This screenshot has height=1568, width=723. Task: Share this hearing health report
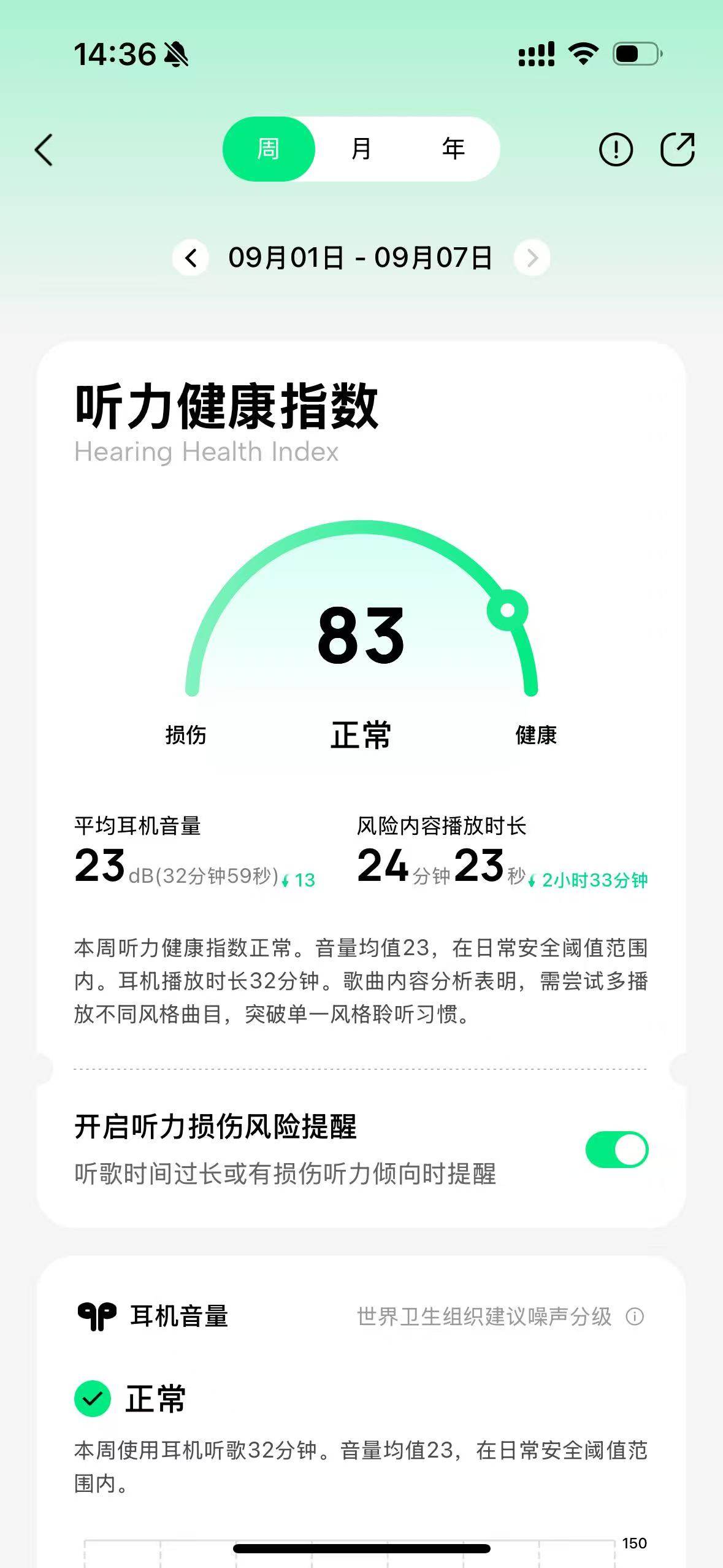coord(677,150)
